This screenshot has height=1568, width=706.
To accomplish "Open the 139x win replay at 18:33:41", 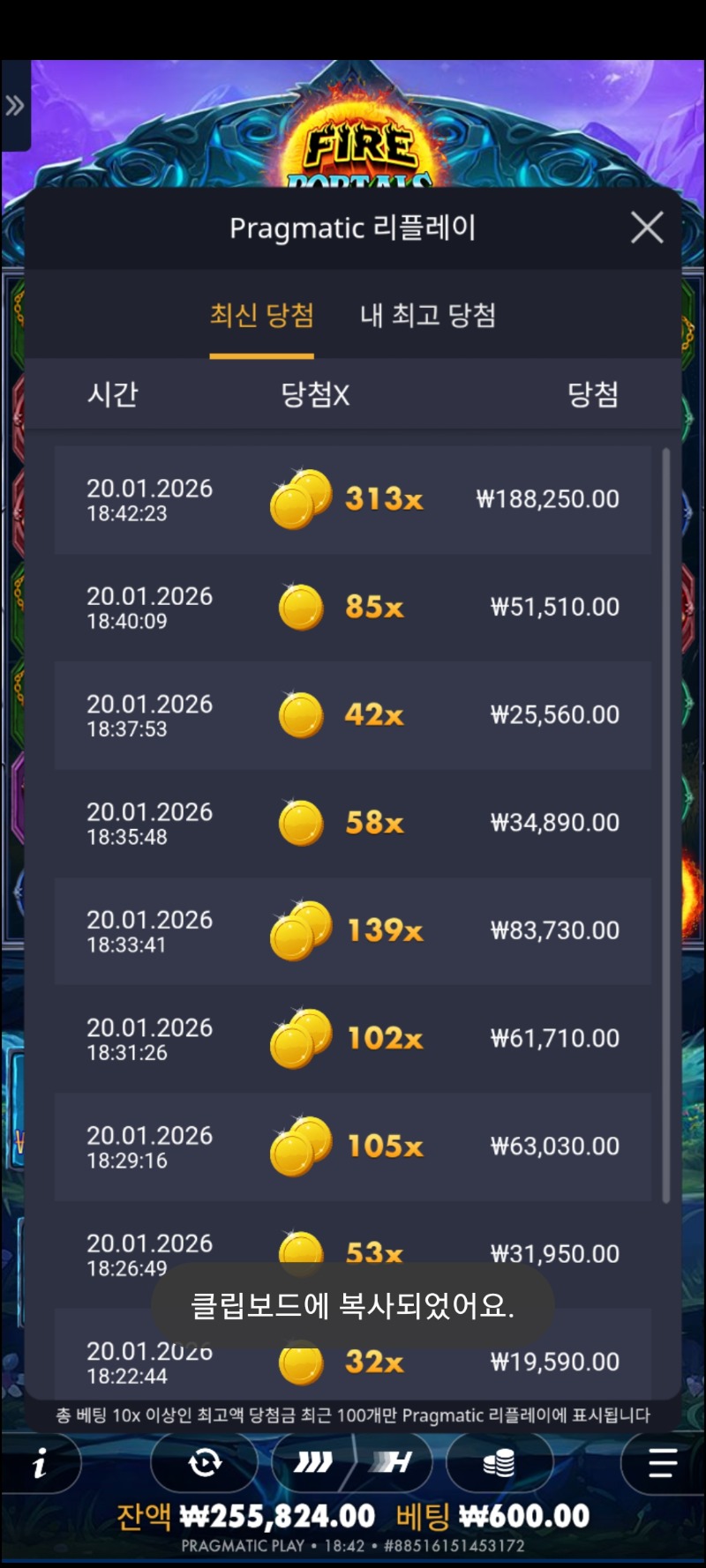I will 353,930.
